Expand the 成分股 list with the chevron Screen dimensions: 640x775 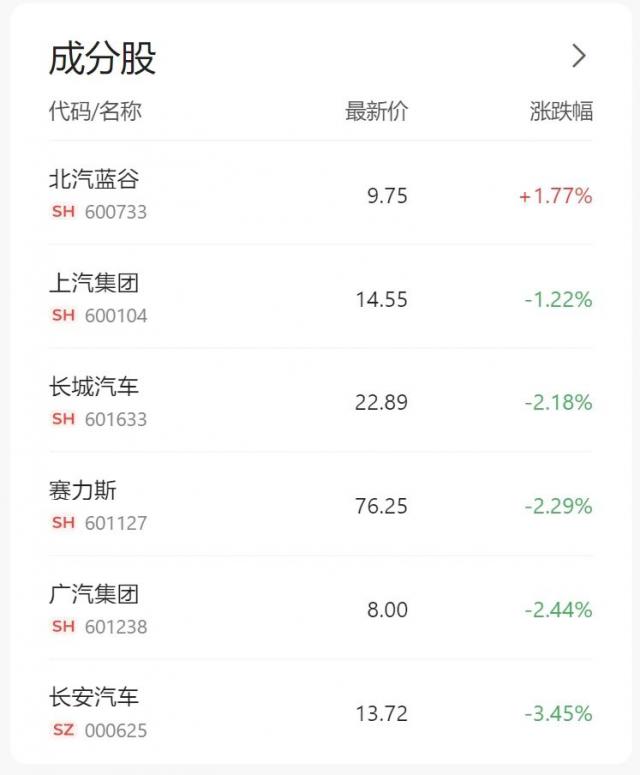click(x=578, y=56)
